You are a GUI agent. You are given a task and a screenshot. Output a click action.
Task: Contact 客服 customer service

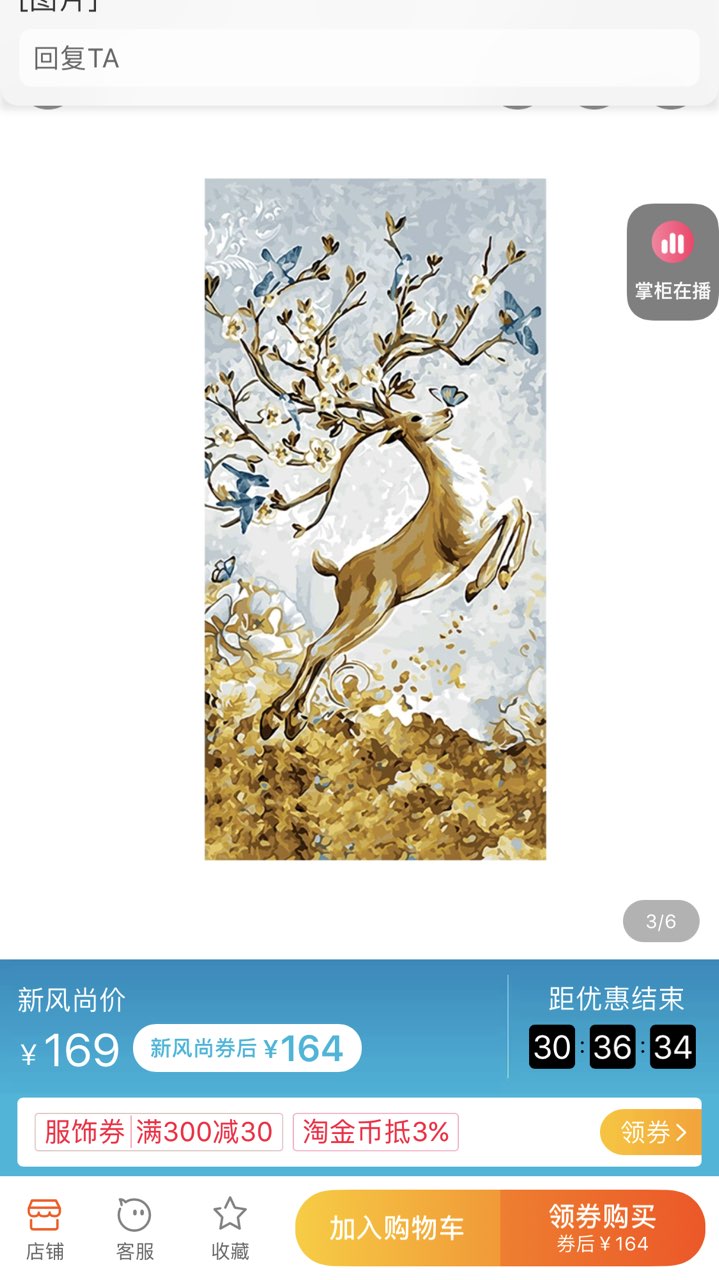coord(135,1229)
